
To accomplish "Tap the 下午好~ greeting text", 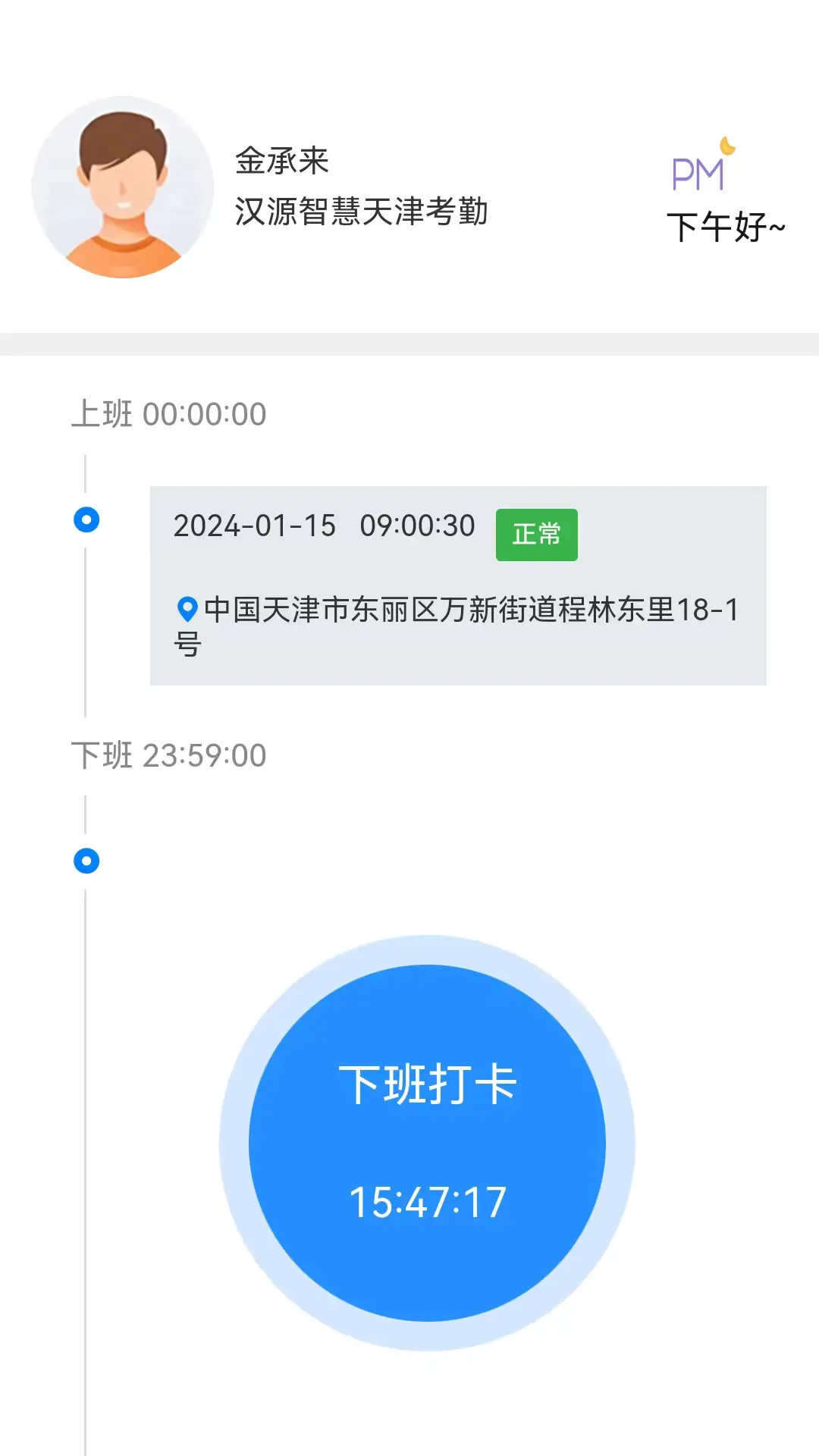I will (728, 224).
